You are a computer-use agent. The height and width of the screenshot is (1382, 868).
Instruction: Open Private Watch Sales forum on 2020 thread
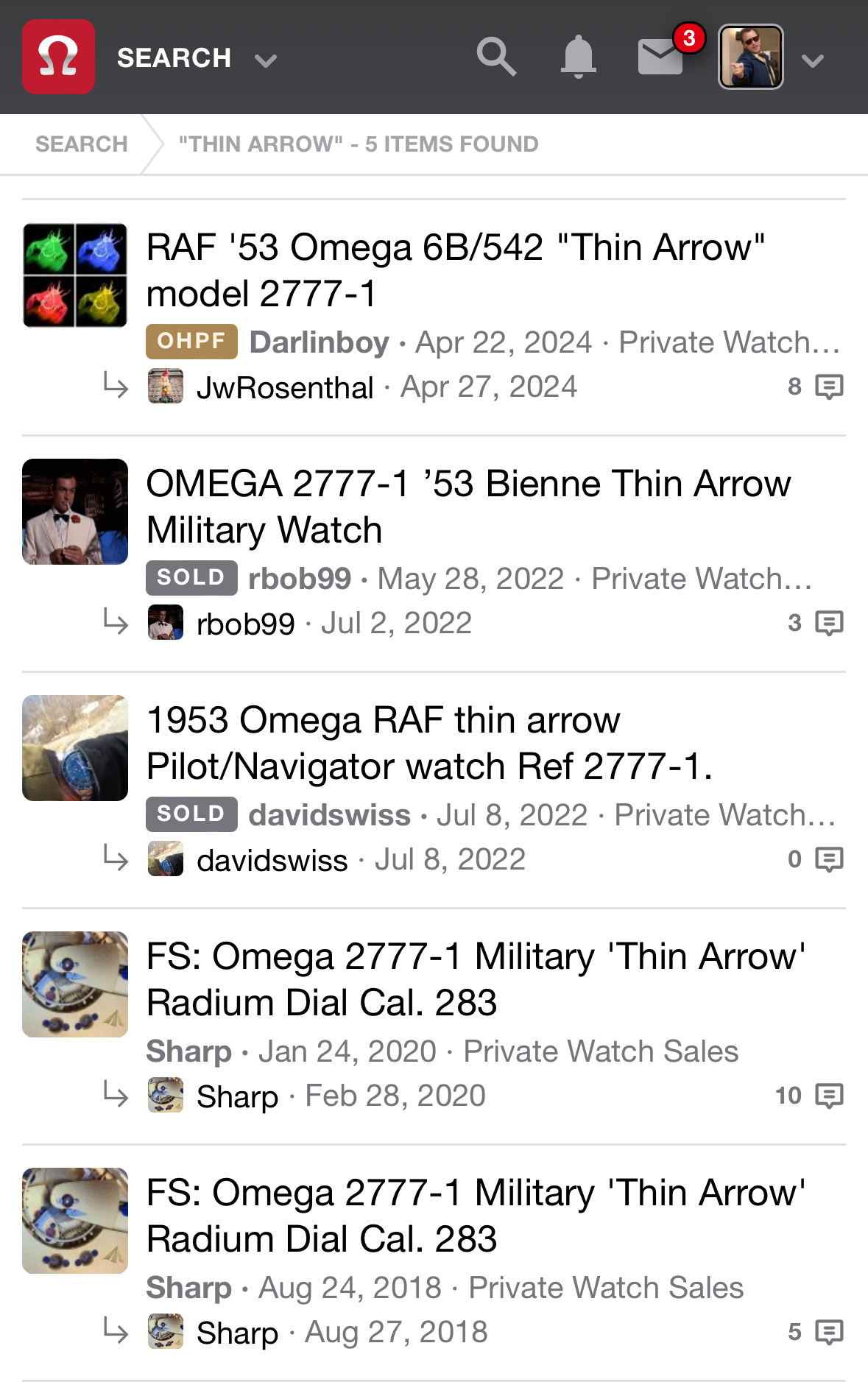[x=601, y=1051]
